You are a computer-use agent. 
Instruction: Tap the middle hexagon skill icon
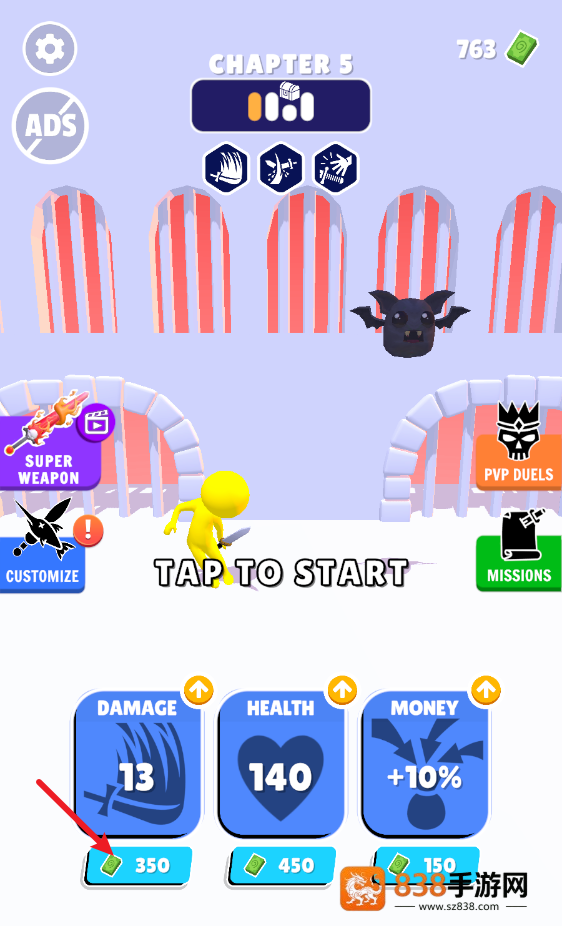point(281,168)
